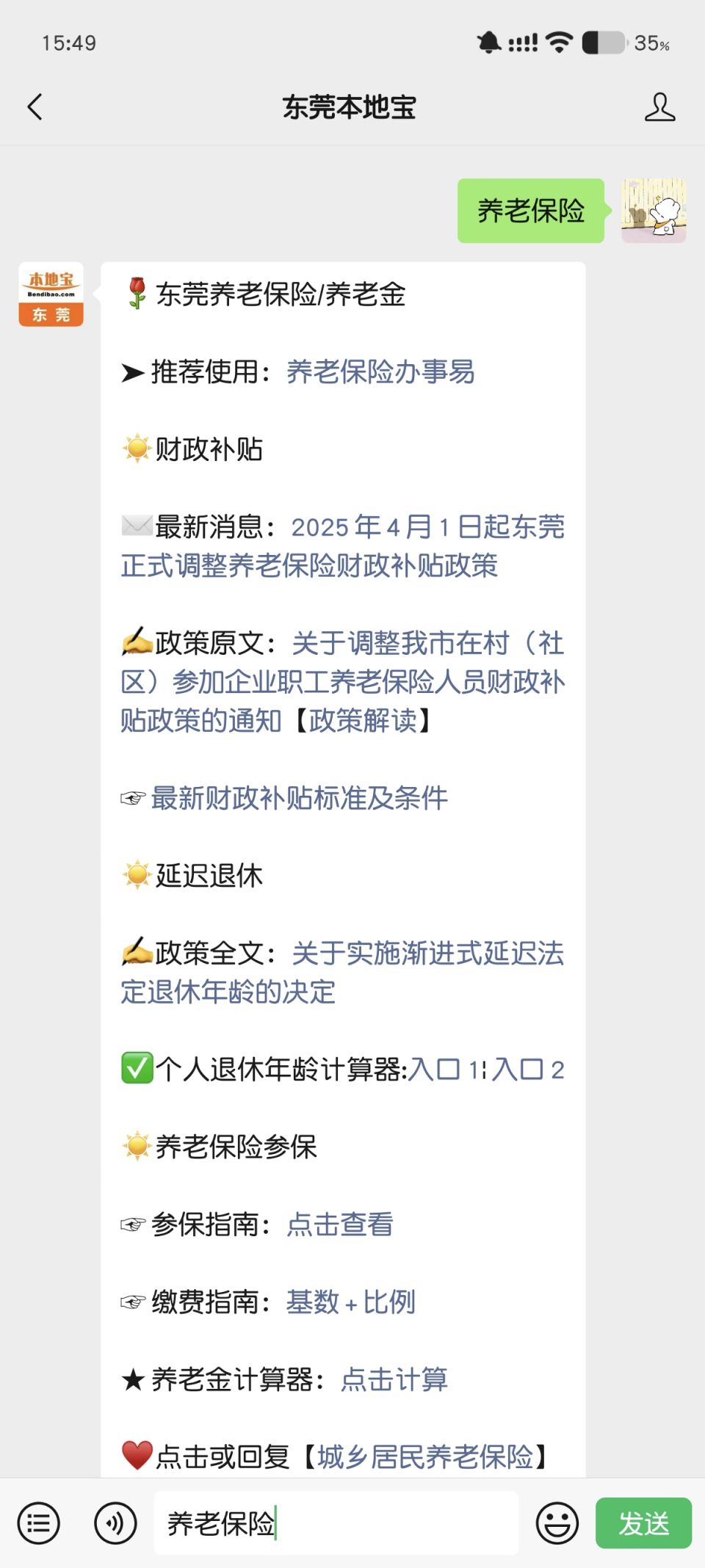Image resolution: width=705 pixels, height=1568 pixels.
Task: Open the emoji picker
Action: (x=557, y=1524)
